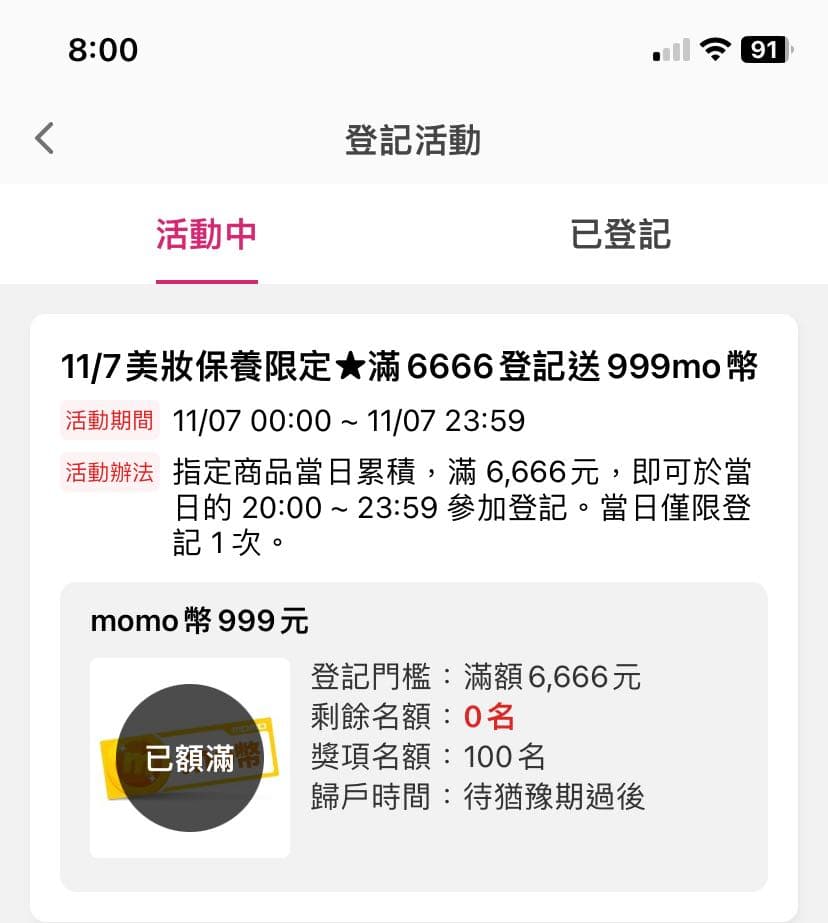
Task: Open the event titled 11/7美妝保養限定
Action: coord(413,367)
